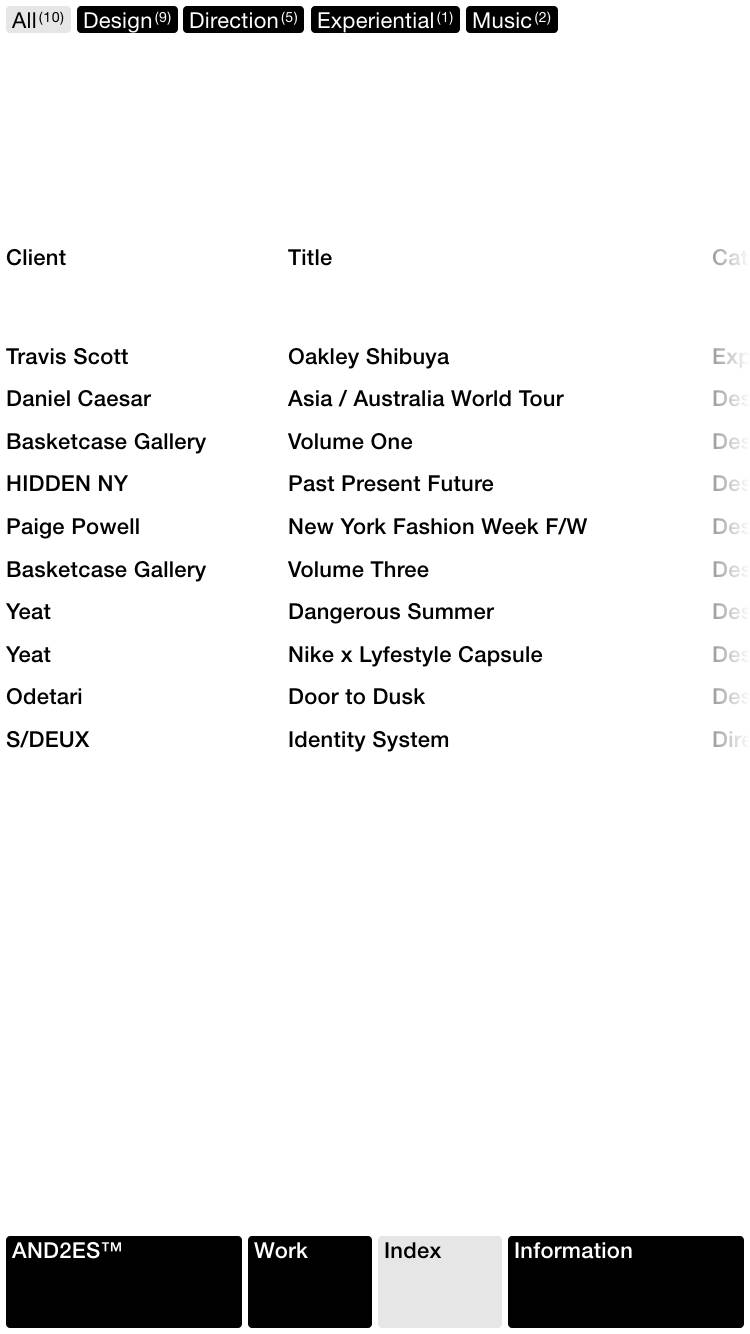Open Yeat's Nike x Lyfestyle Capsule
This screenshot has height=1334, width=750.
[415, 655]
